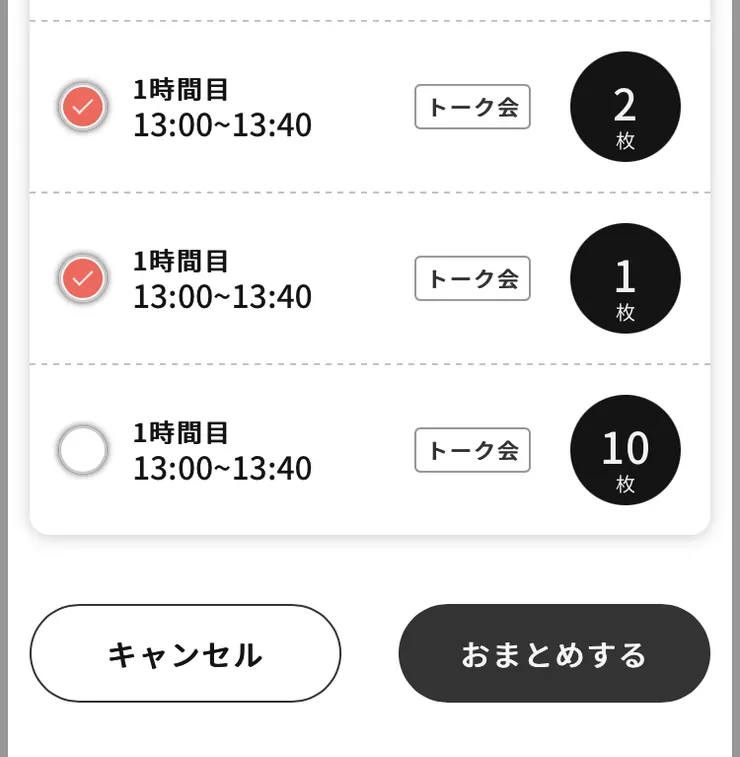Click the 13:00~13:40 time text on the first ticket
Viewport: 740px width, 757px height.
click(x=222, y=125)
